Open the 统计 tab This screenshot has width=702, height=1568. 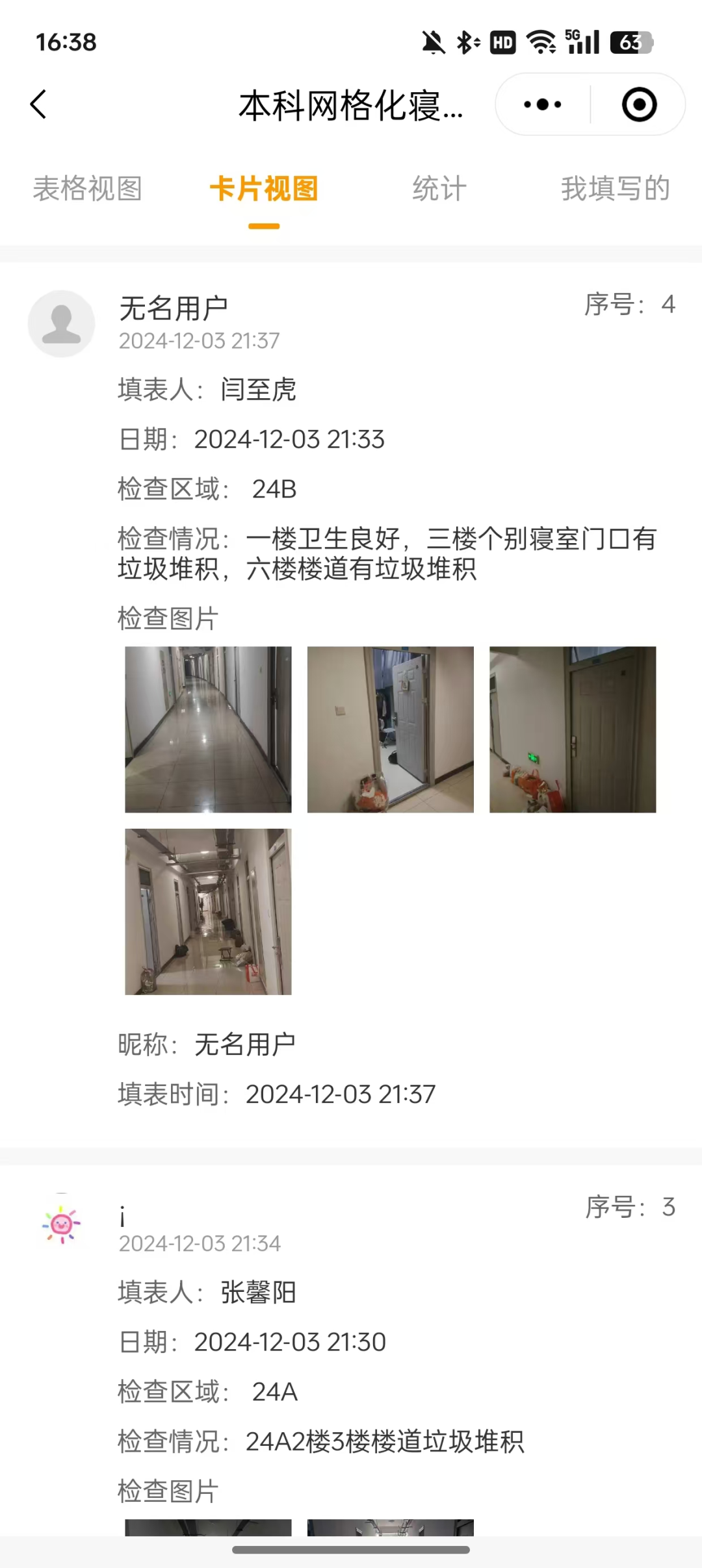(439, 189)
